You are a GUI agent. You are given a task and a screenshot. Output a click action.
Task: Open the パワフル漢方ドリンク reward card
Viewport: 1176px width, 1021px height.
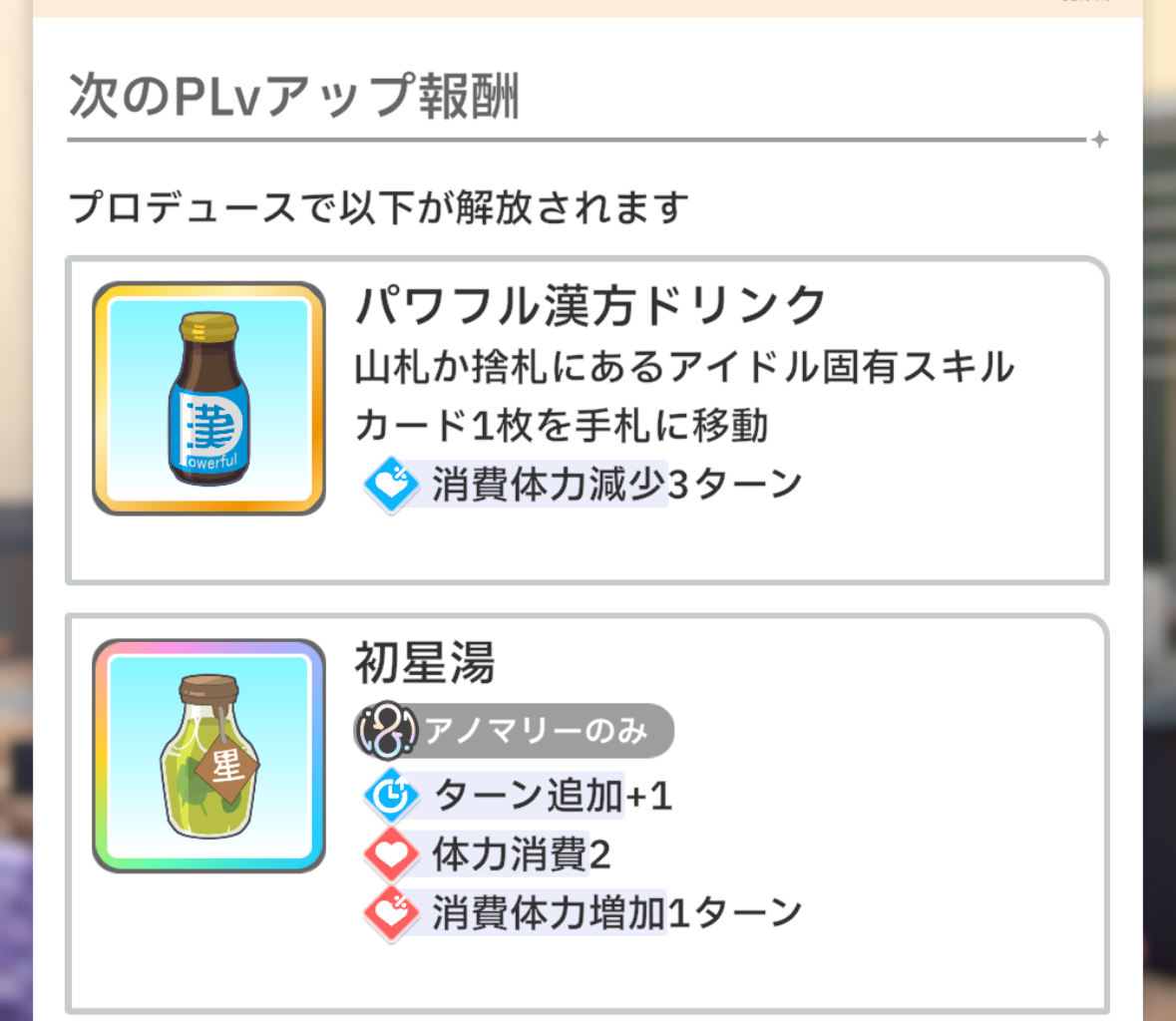587,420
